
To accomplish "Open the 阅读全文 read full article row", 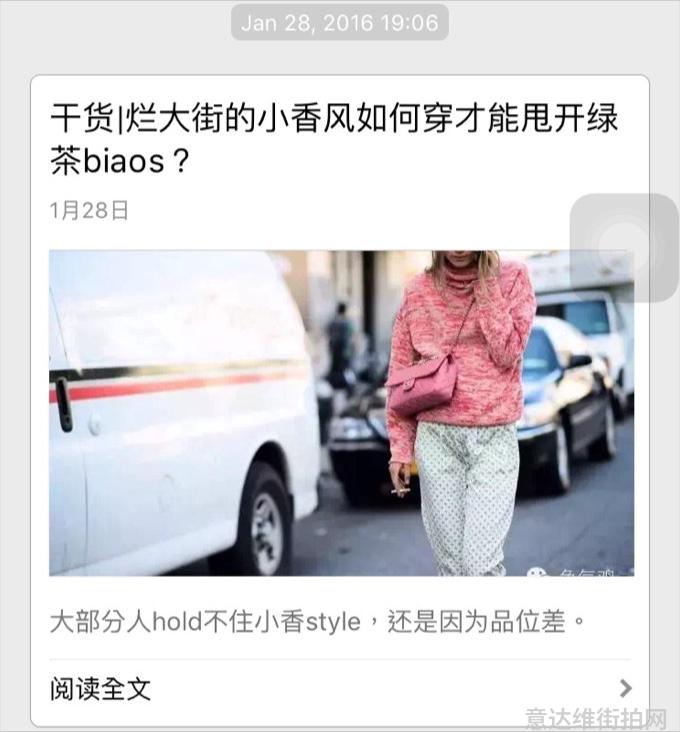I will pos(340,689).
